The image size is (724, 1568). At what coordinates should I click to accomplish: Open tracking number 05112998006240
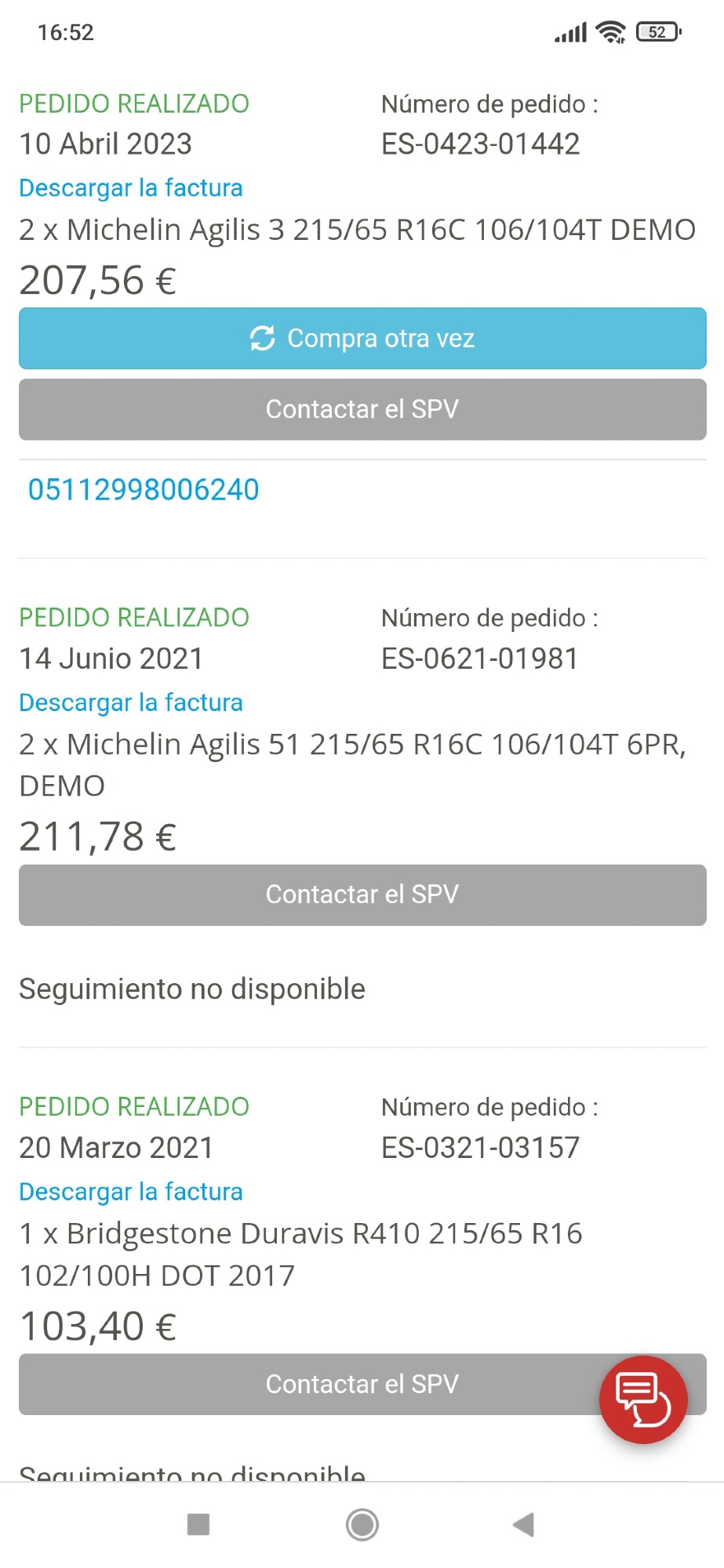(144, 490)
